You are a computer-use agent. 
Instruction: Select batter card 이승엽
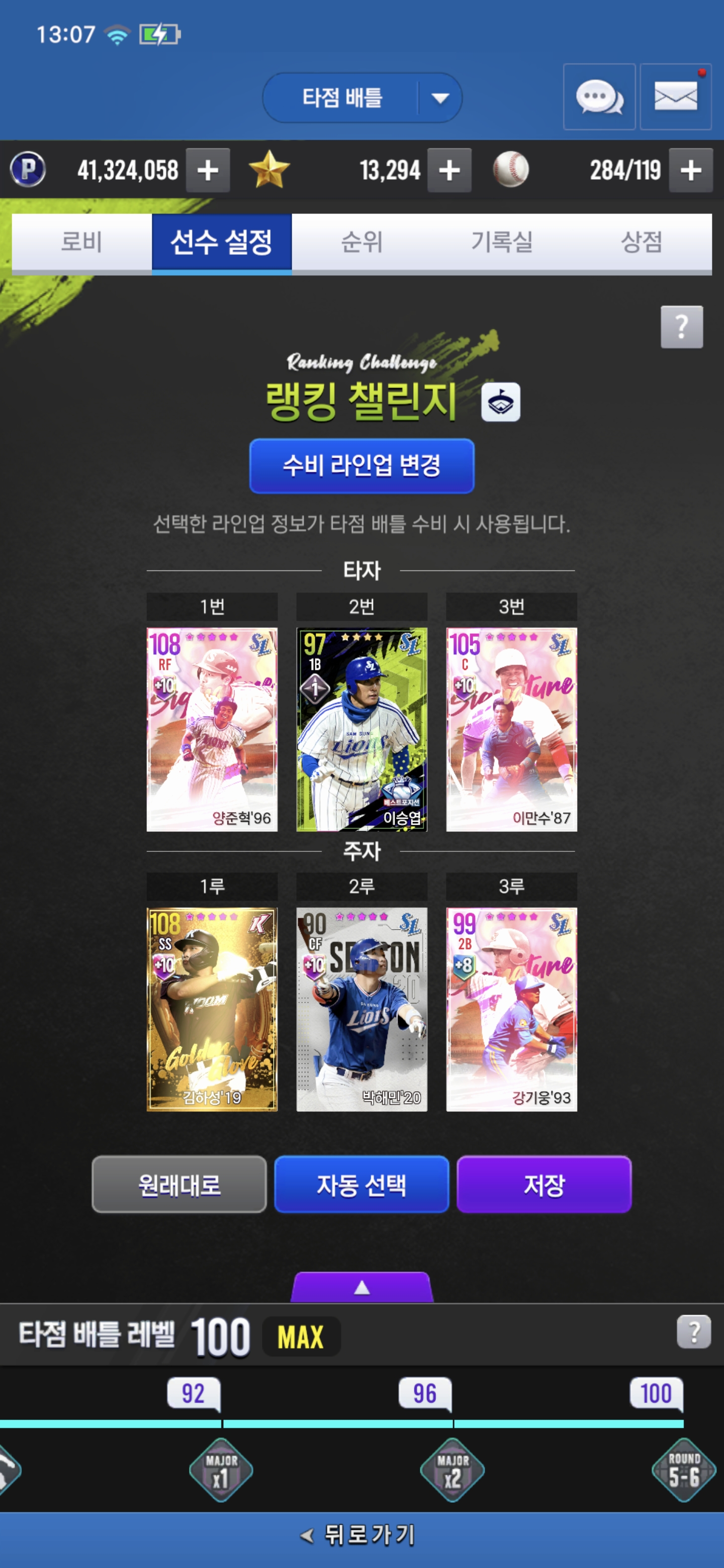pyautogui.click(x=361, y=729)
